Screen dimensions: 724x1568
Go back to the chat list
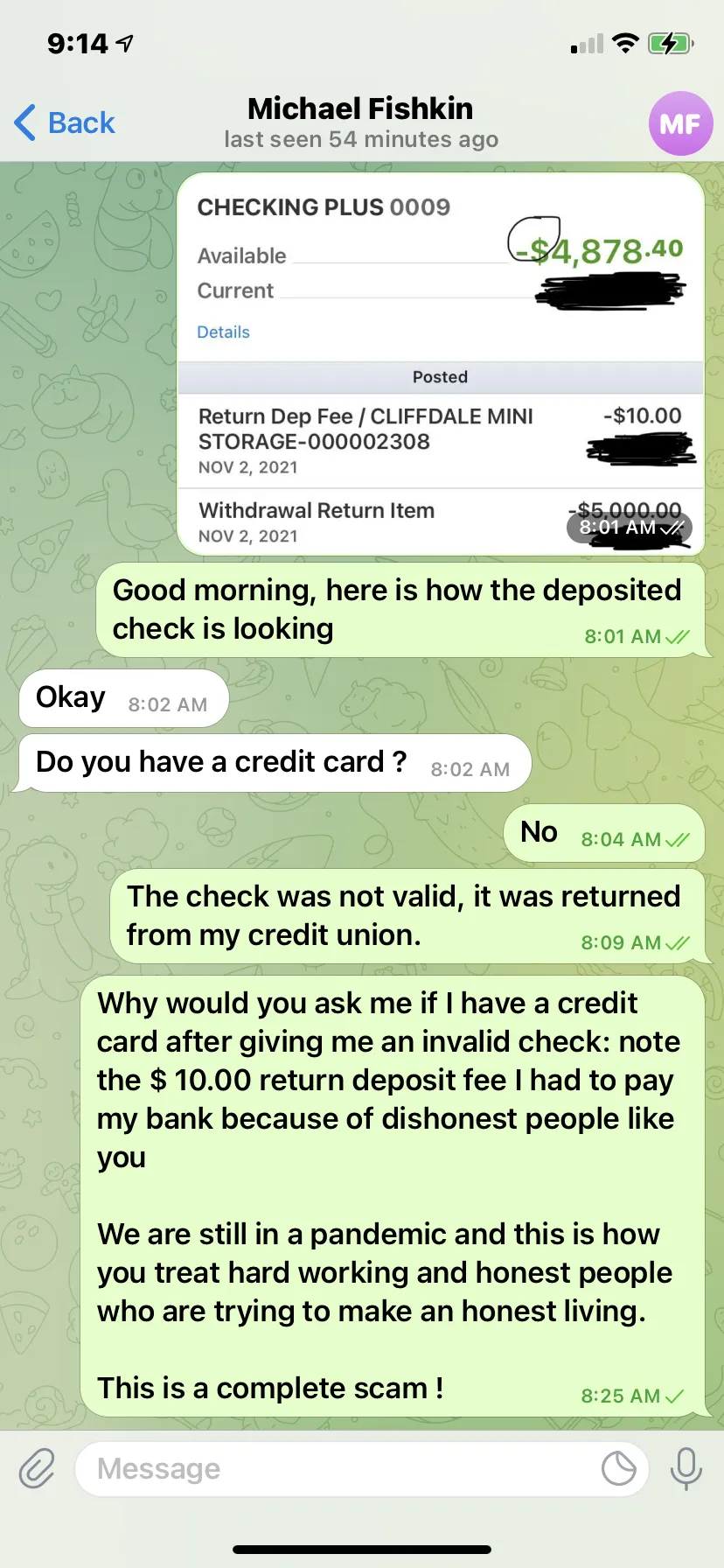pyautogui.click(x=65, y=122)
